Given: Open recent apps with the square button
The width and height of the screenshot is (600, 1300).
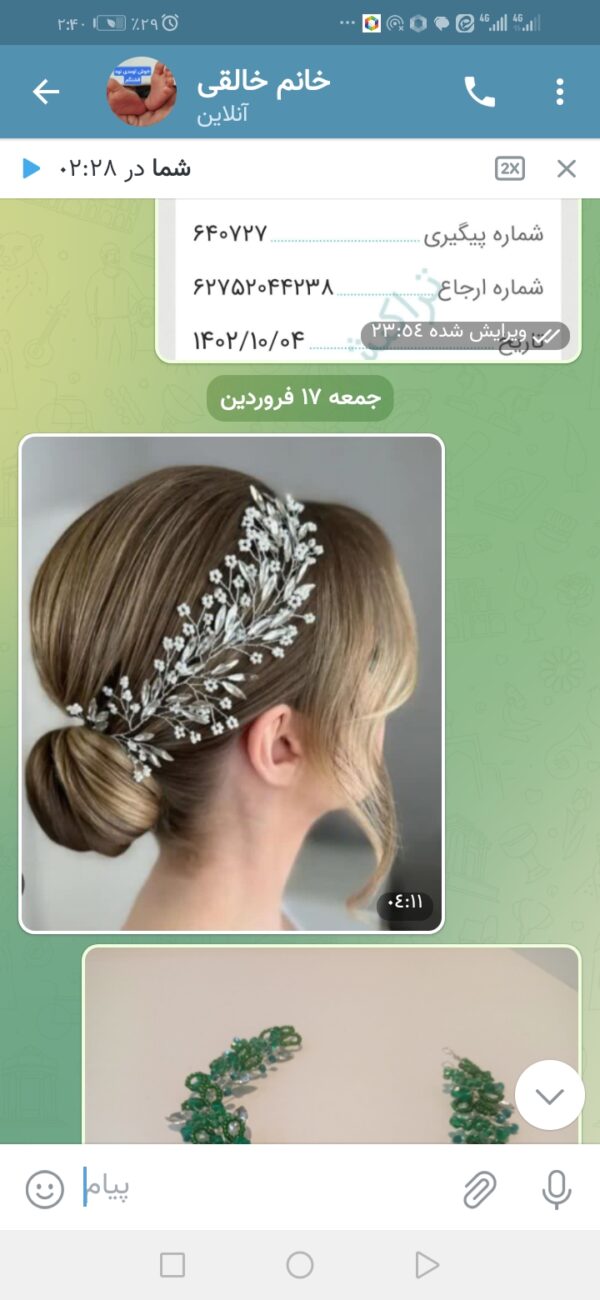Looking at the screenshot, I should [172, 1265].
